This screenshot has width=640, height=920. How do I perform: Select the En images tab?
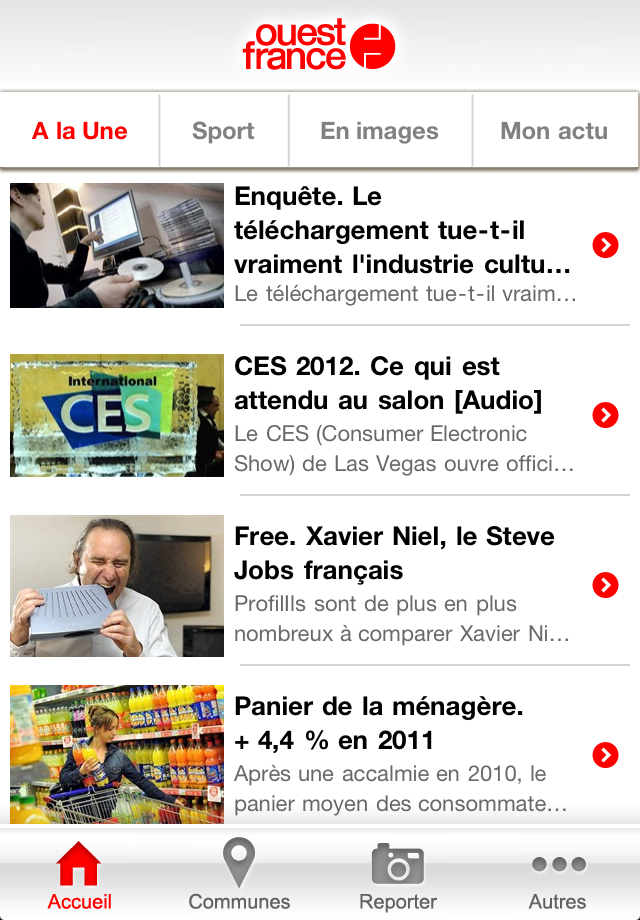tap(380, 131)
